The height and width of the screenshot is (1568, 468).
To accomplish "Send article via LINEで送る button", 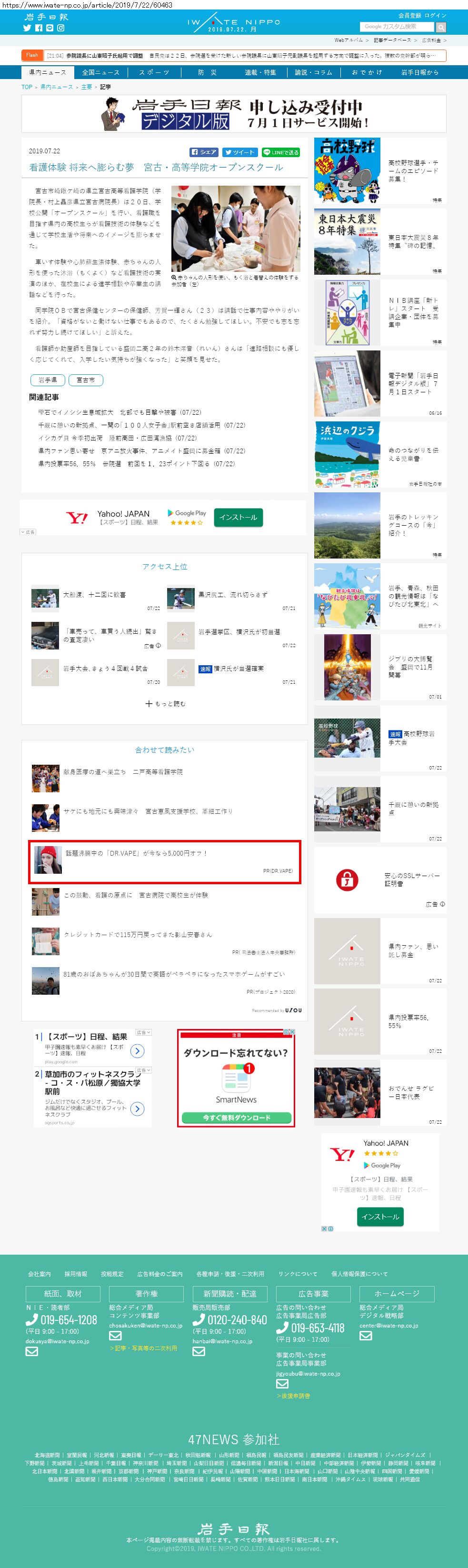I will coord(280,152).
